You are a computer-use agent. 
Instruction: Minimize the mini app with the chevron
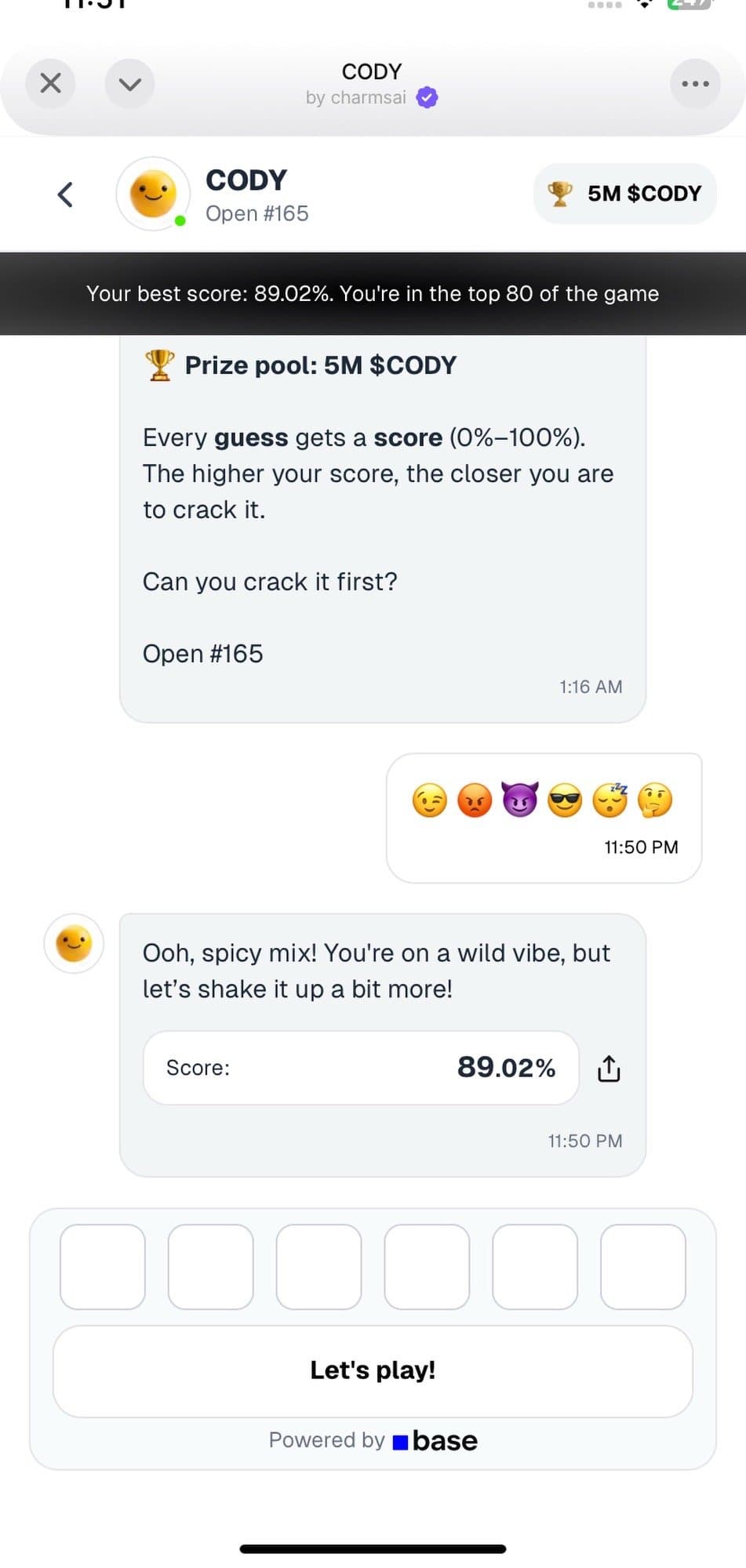[129, 83]
